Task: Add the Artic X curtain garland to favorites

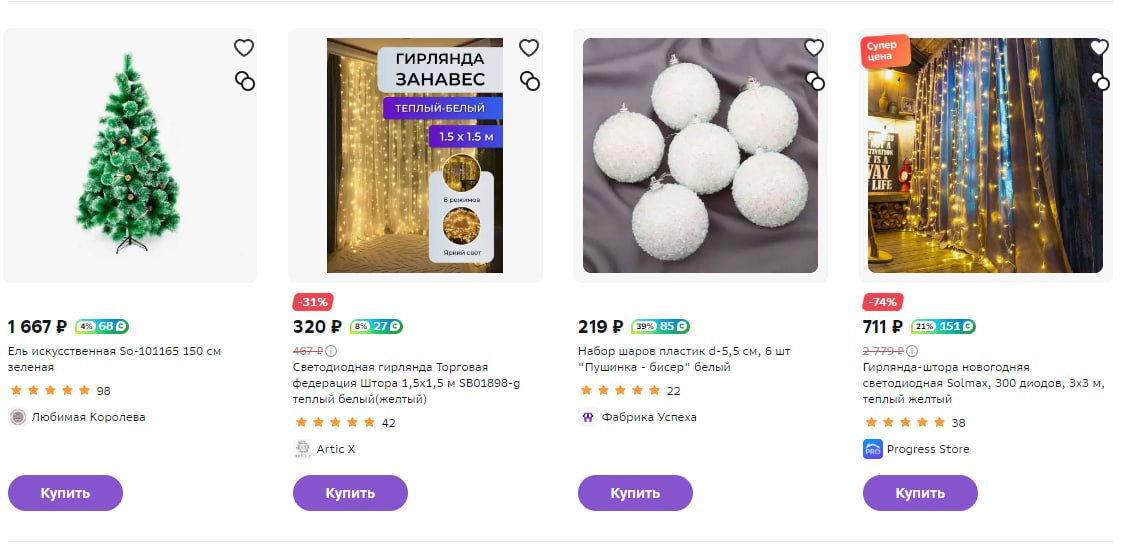Action: [x=529, y=48]
